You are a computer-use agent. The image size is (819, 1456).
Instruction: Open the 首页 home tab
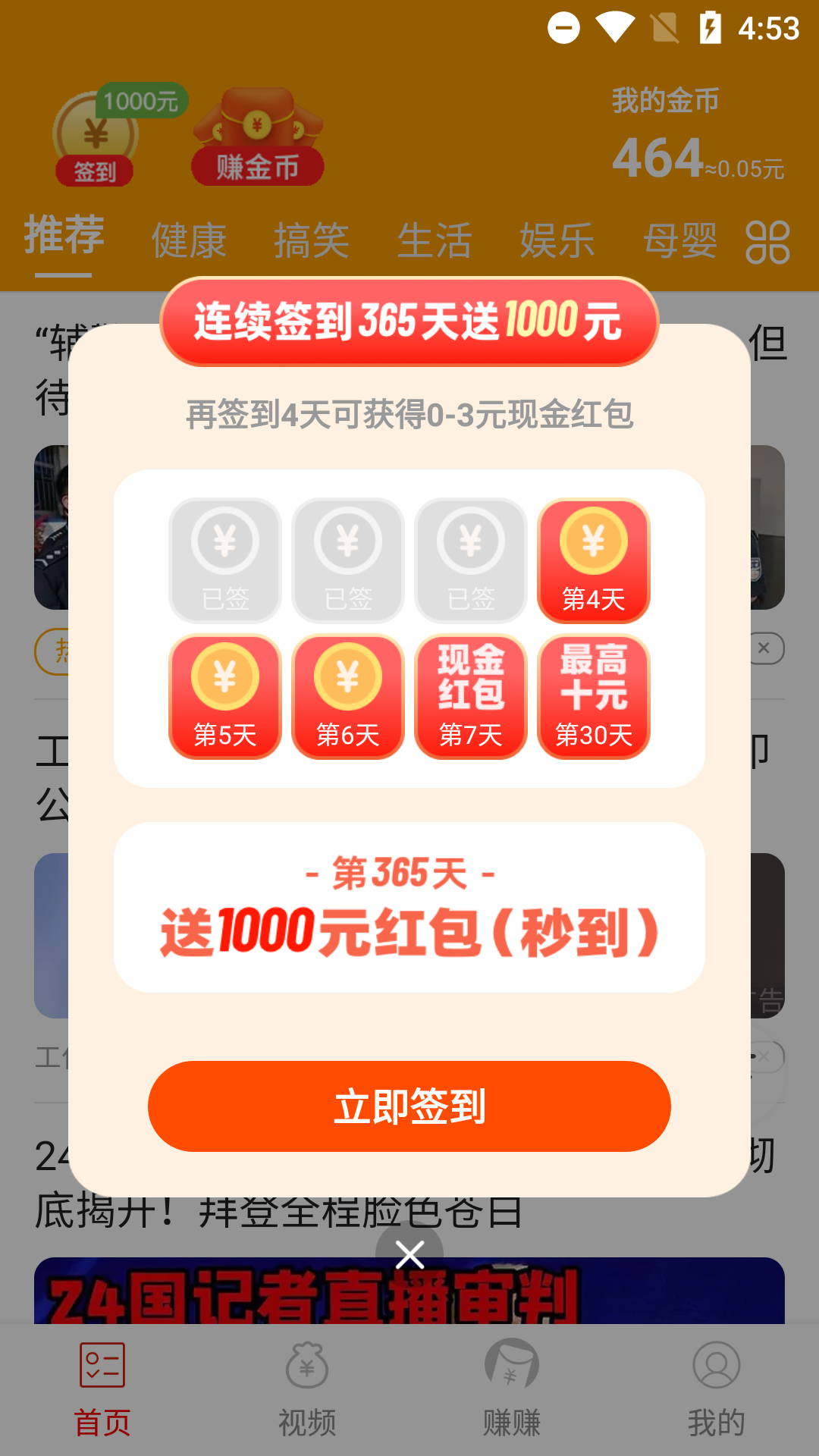coord(102,1389)
